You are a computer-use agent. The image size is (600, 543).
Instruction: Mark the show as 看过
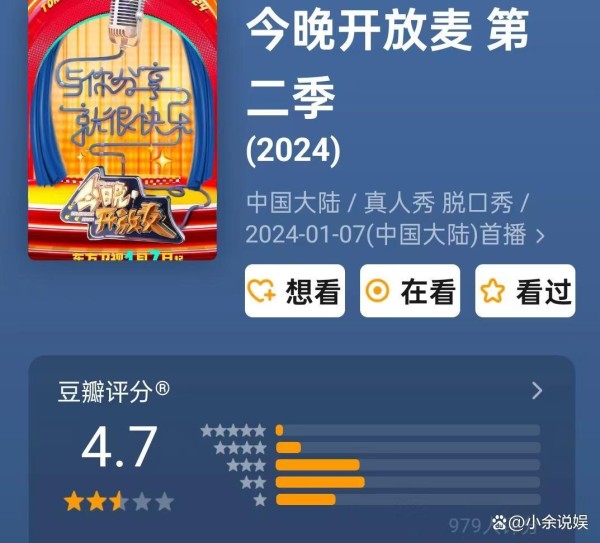coord(525,291)
